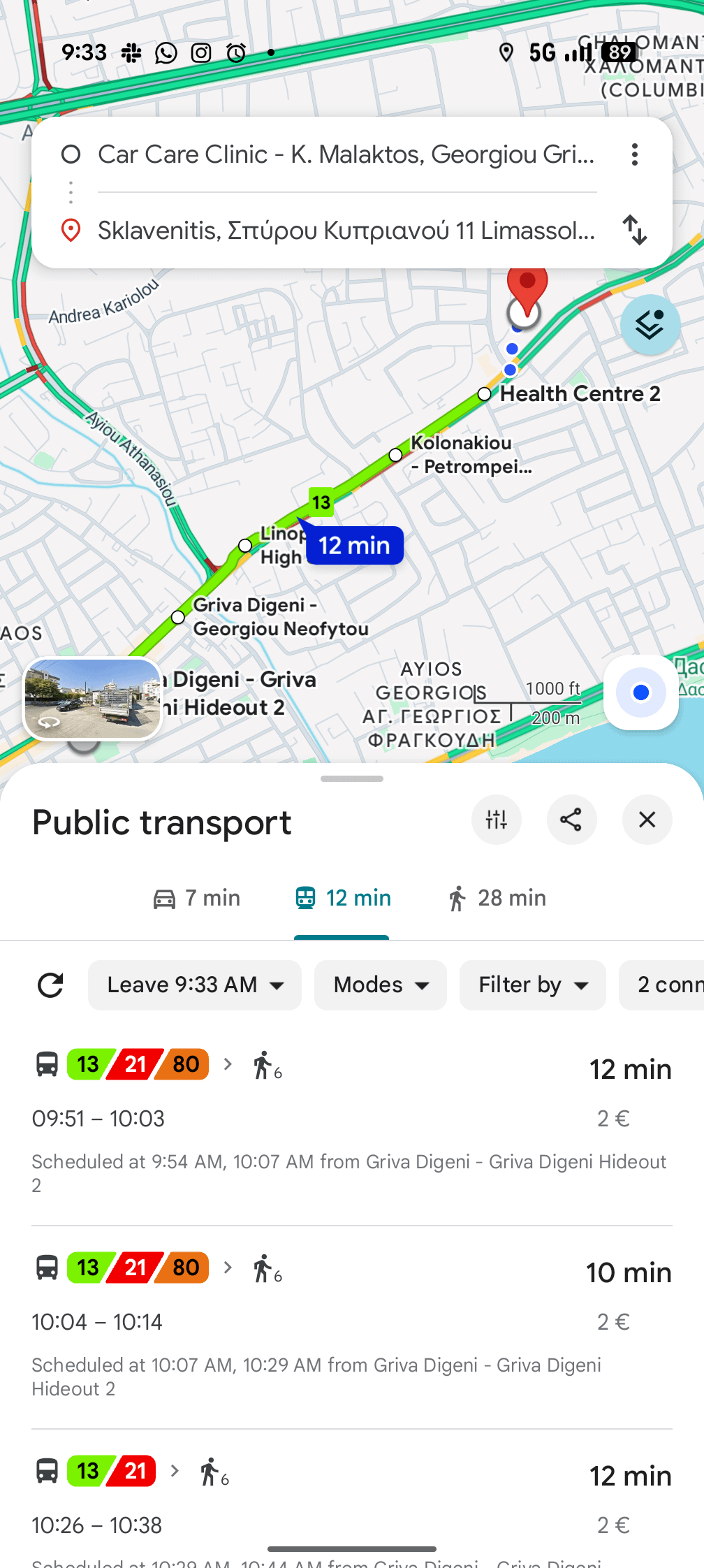Open the overflow menu in the route card

634,154
